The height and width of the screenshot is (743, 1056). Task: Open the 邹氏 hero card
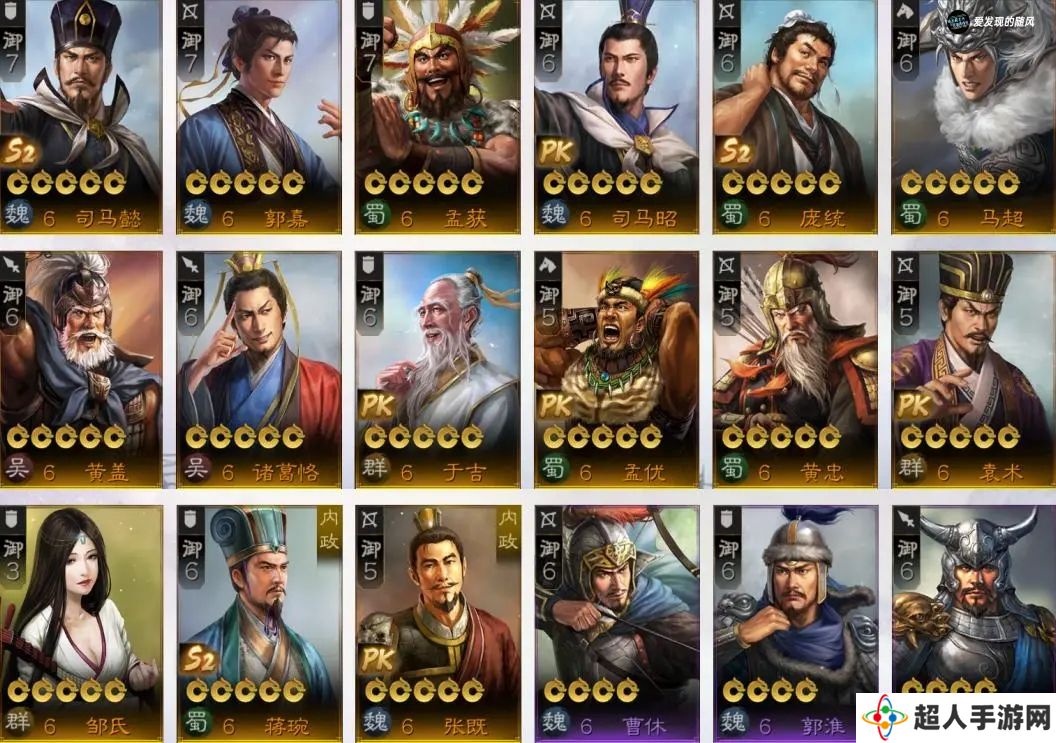coord(80,620)
